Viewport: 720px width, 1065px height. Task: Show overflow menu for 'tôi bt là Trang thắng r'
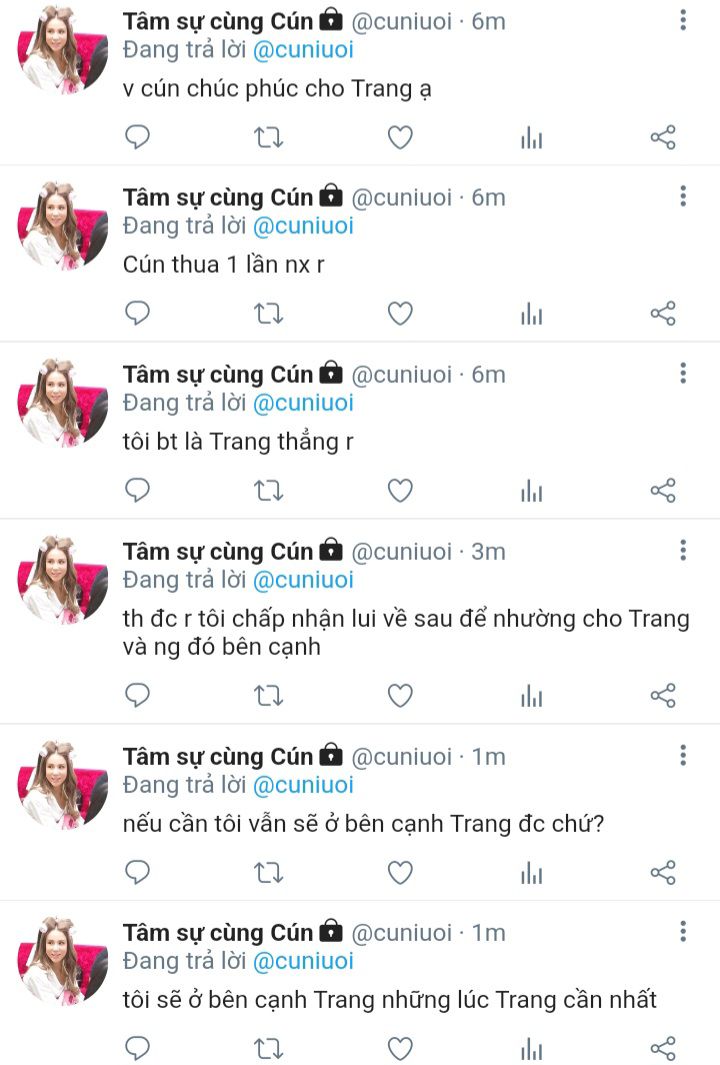tap(683, 374)
